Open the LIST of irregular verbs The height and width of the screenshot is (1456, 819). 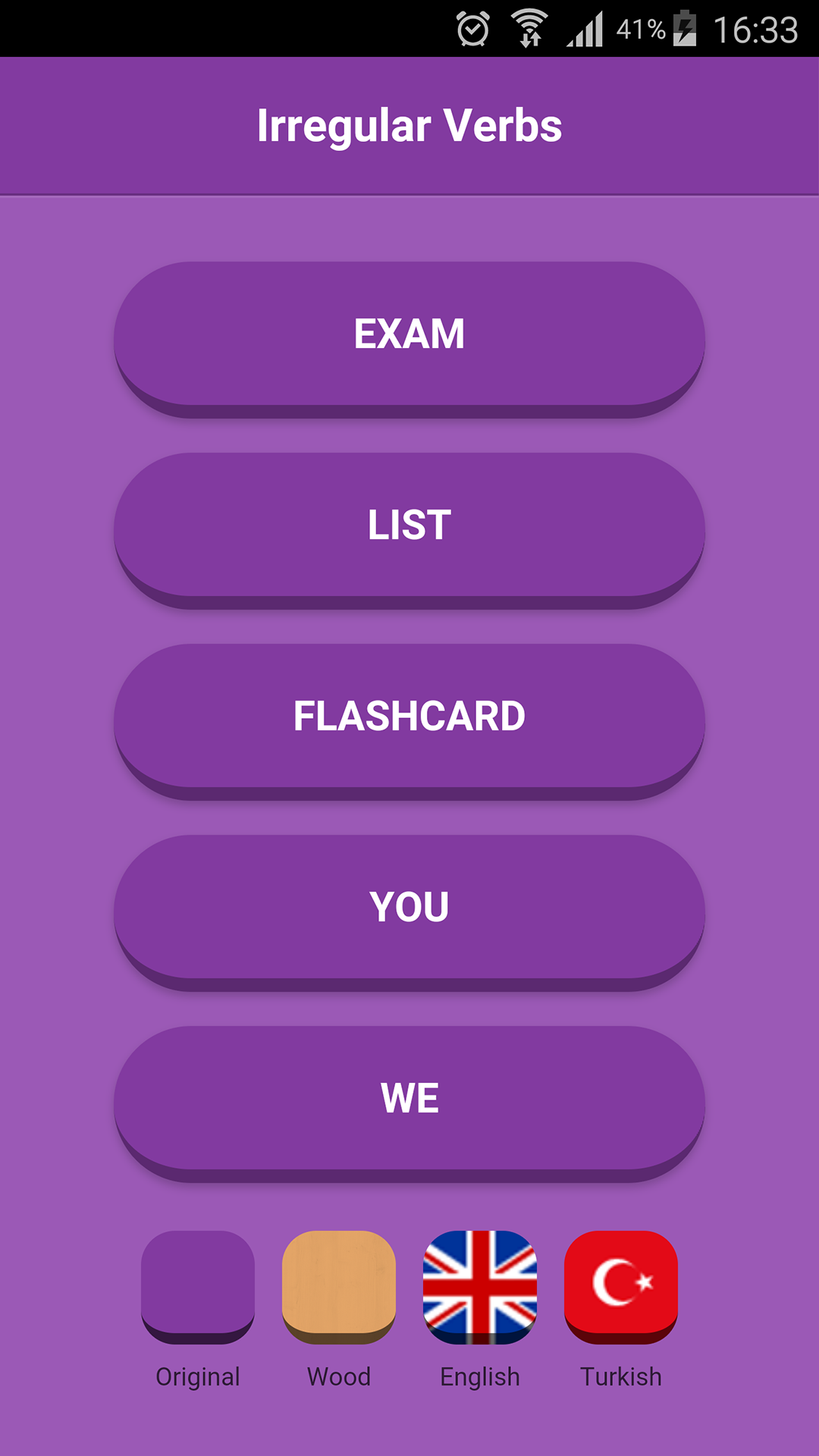[409, 526]
